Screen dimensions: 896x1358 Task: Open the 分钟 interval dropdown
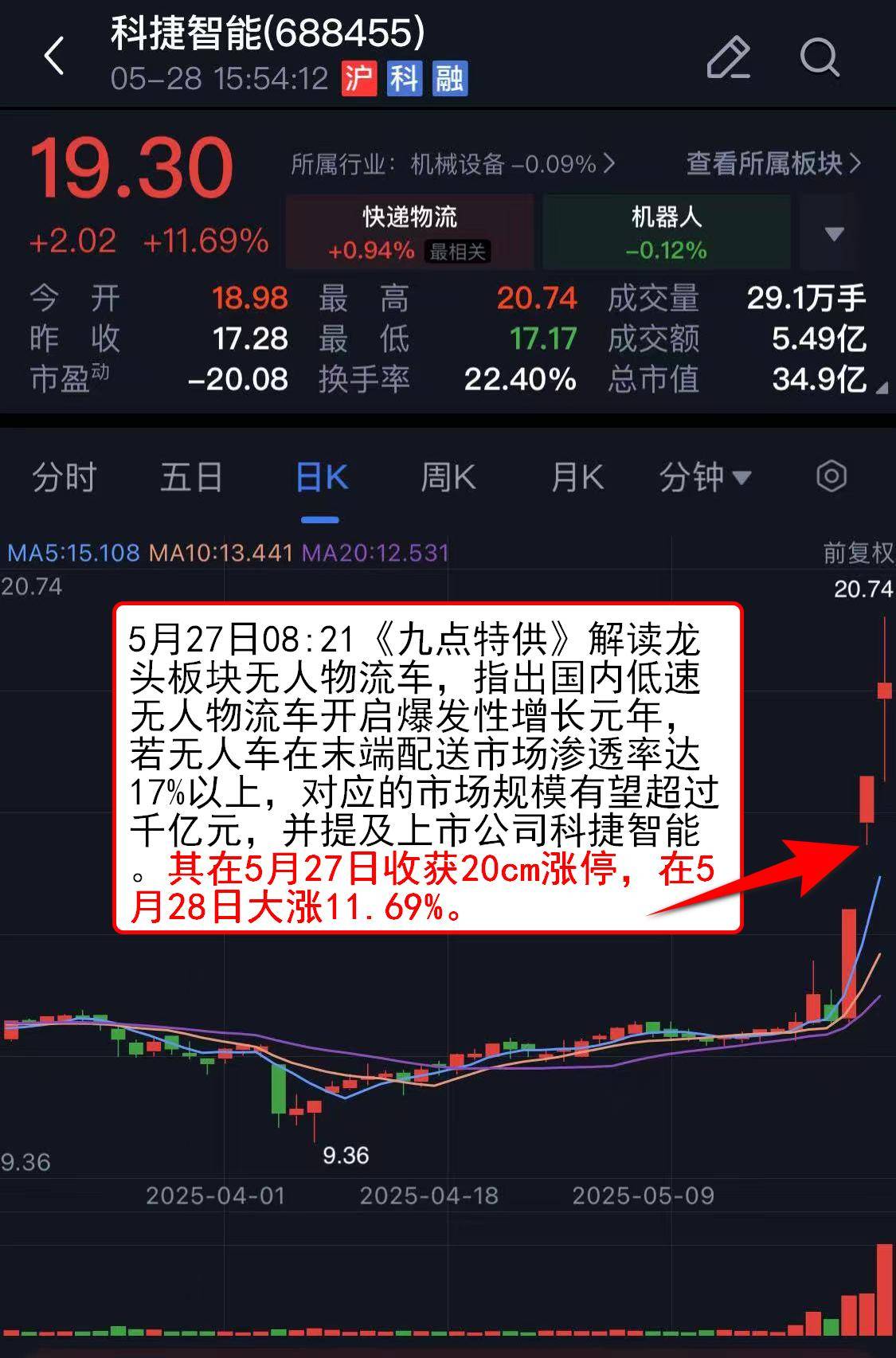point(704,478)
